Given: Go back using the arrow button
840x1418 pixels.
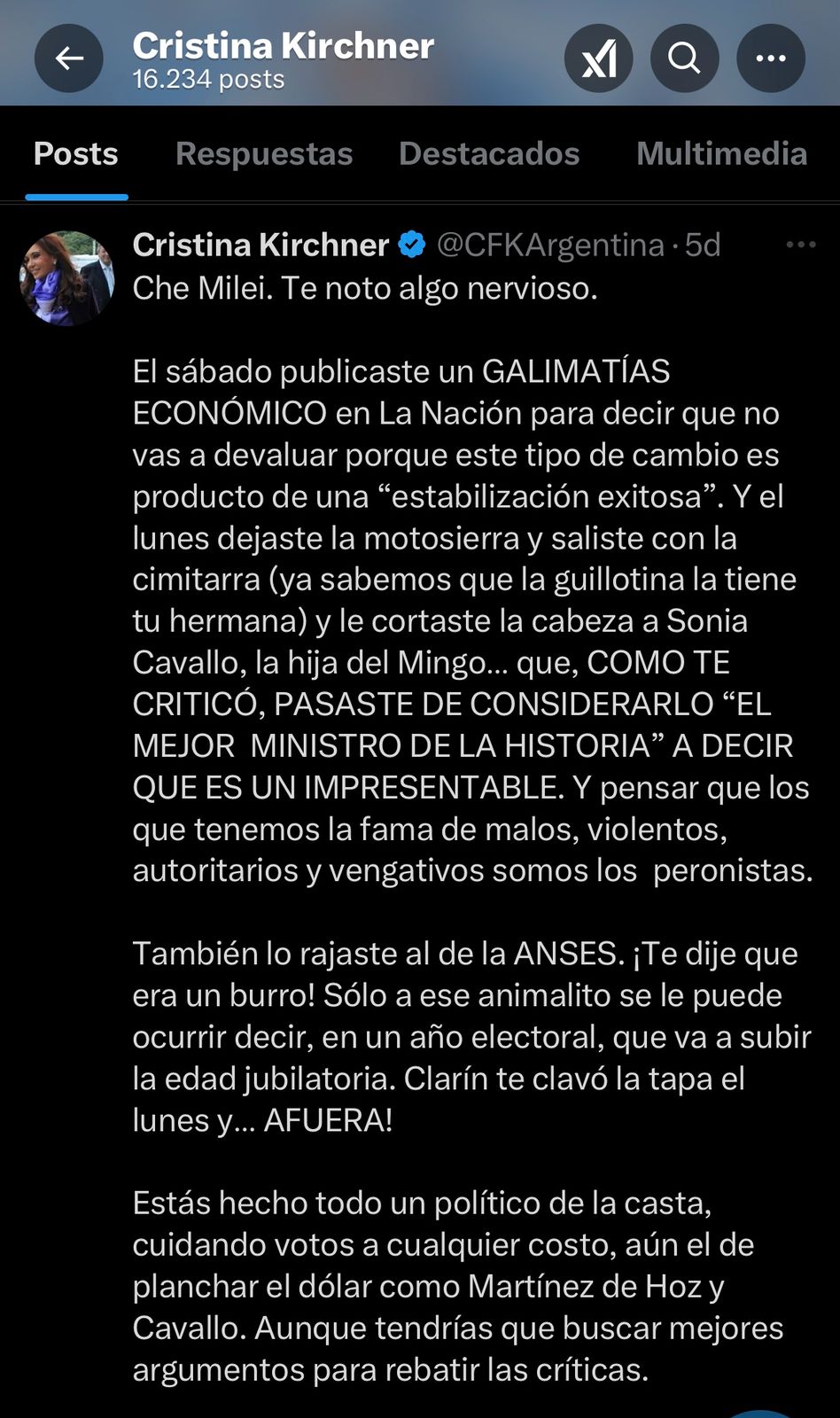Looking at the screenshot, I should click(x=69, y=59).
